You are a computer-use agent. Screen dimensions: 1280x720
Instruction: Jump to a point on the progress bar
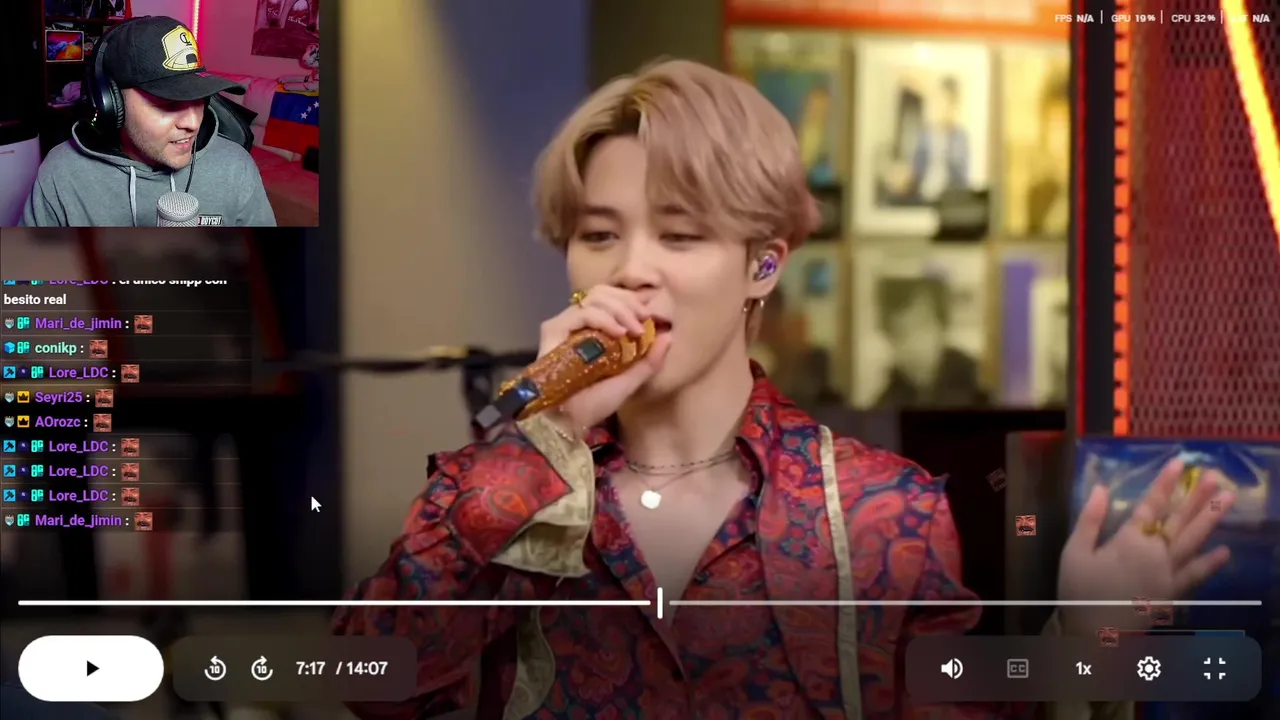point(900,603)
